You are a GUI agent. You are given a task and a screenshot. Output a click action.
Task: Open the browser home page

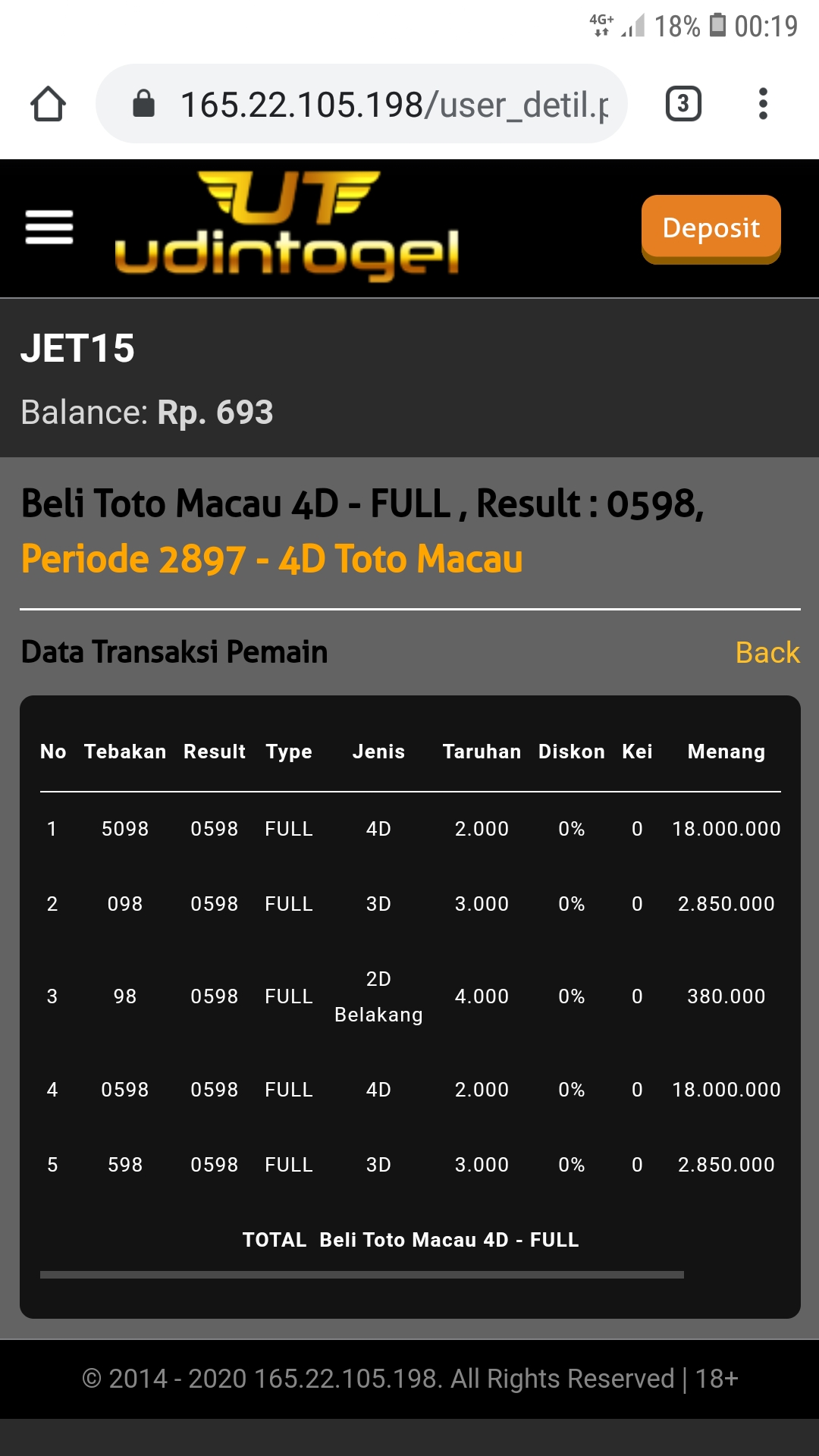click(48, 104)
